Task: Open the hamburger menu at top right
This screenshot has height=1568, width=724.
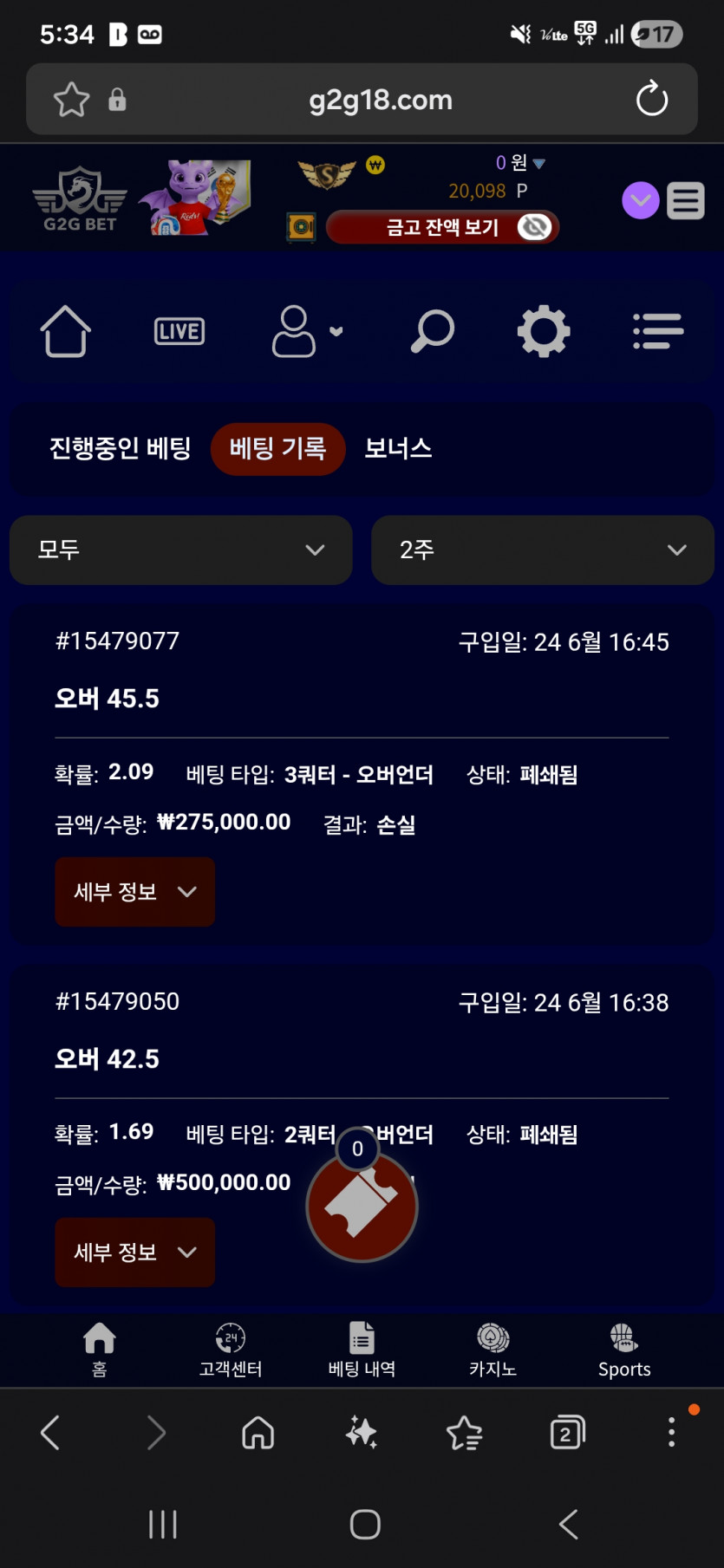Action: click(x=685, y=201)
